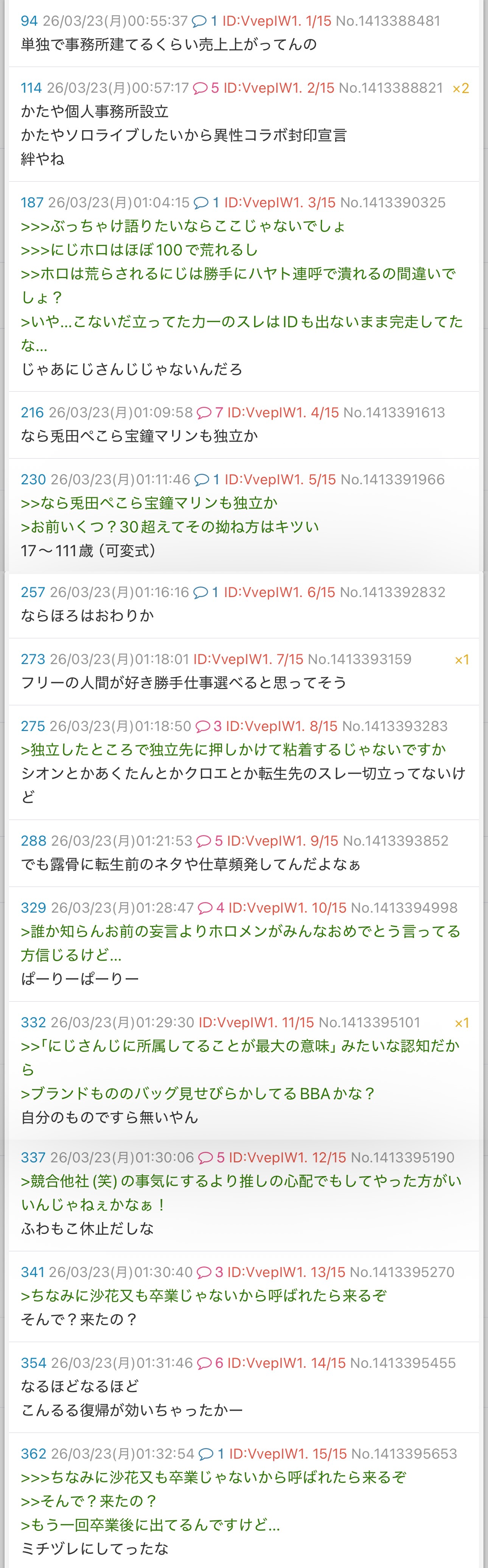View the 5 replies to post 114

[x=206, y=88]
